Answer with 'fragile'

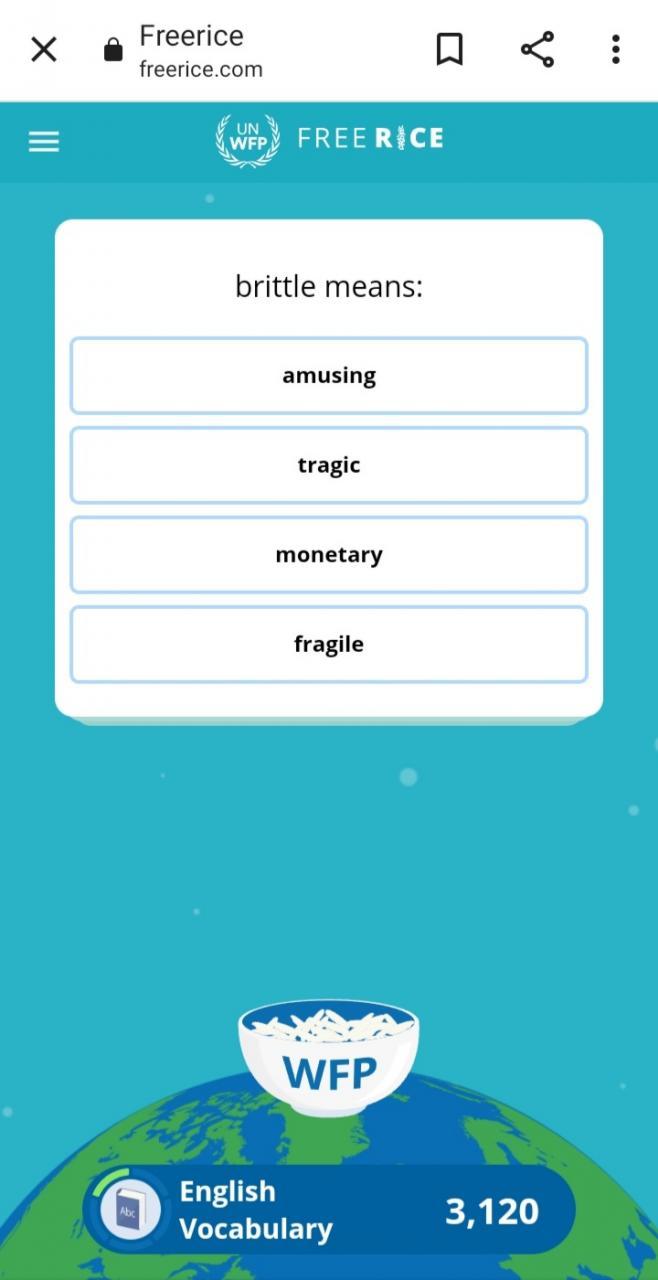click(329, 645)
